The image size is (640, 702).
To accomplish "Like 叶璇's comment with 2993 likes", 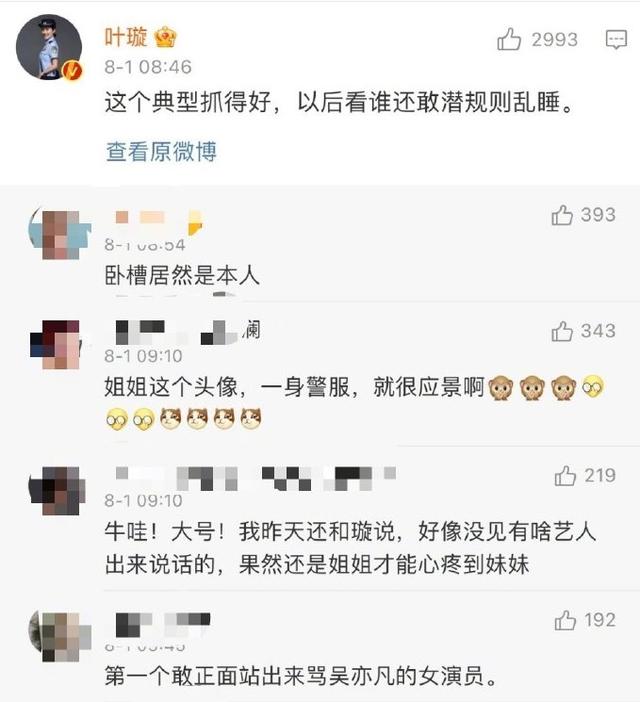I will pyautogui.click(x=511, y=40).
